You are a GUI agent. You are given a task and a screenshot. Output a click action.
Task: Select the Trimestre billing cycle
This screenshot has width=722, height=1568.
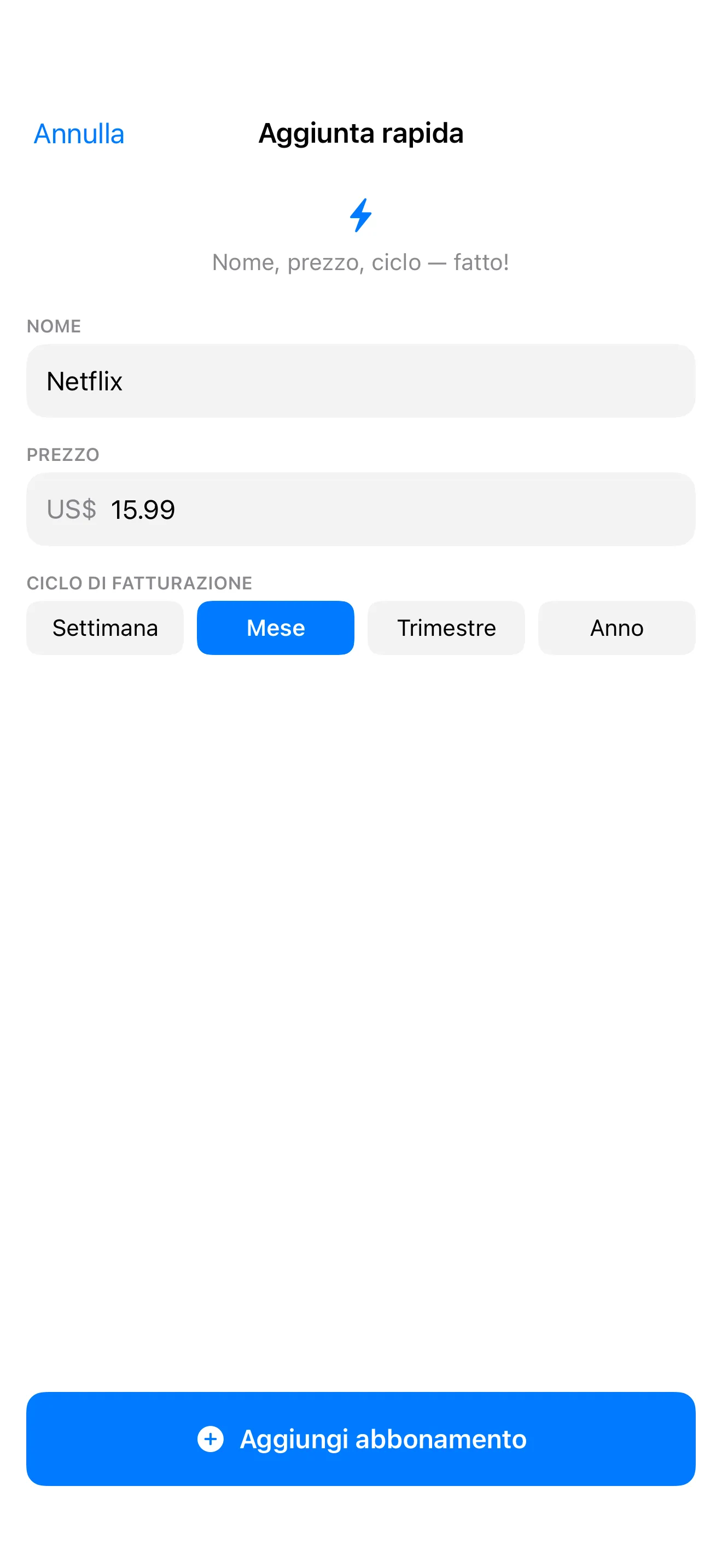point(446,628)
